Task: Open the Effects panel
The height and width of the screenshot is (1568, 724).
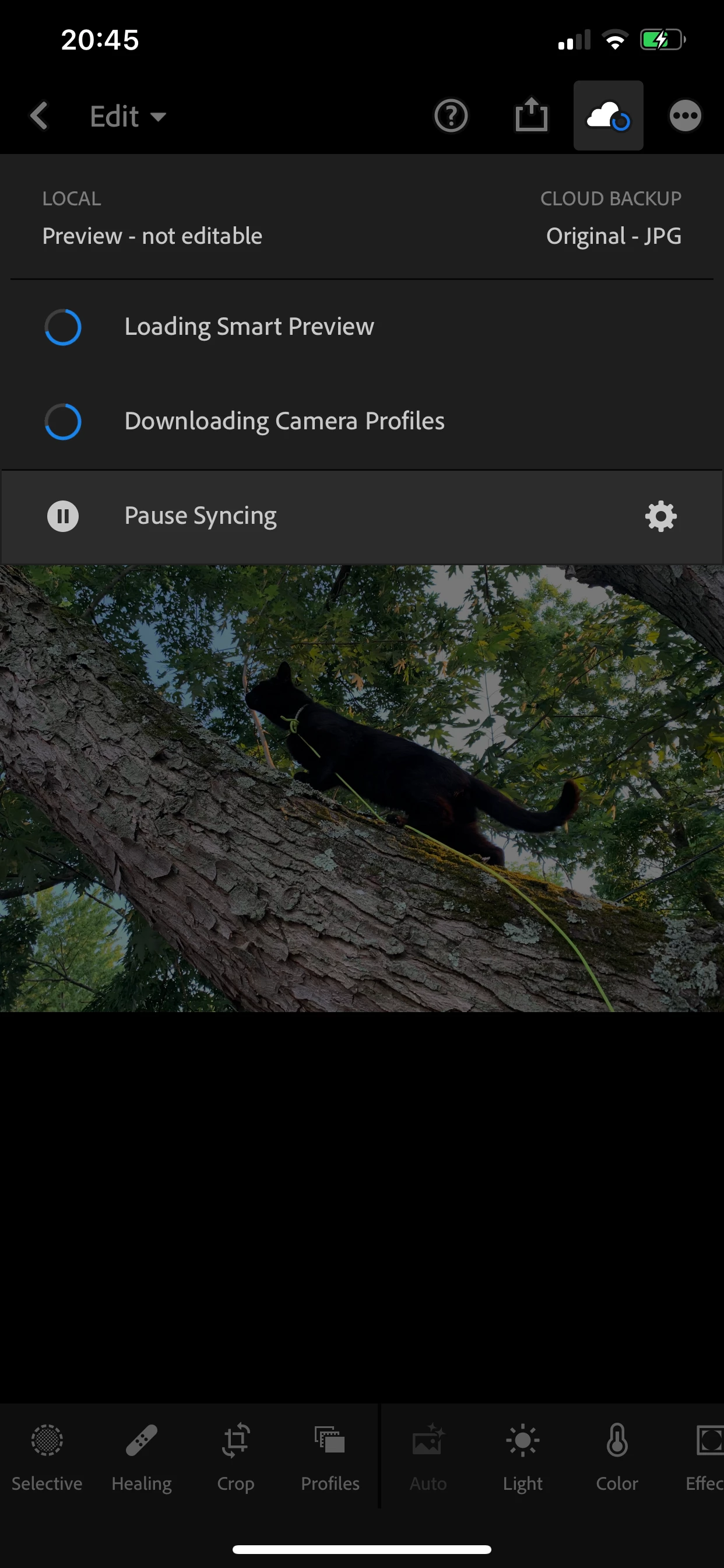Action: tap(706, 1456)
